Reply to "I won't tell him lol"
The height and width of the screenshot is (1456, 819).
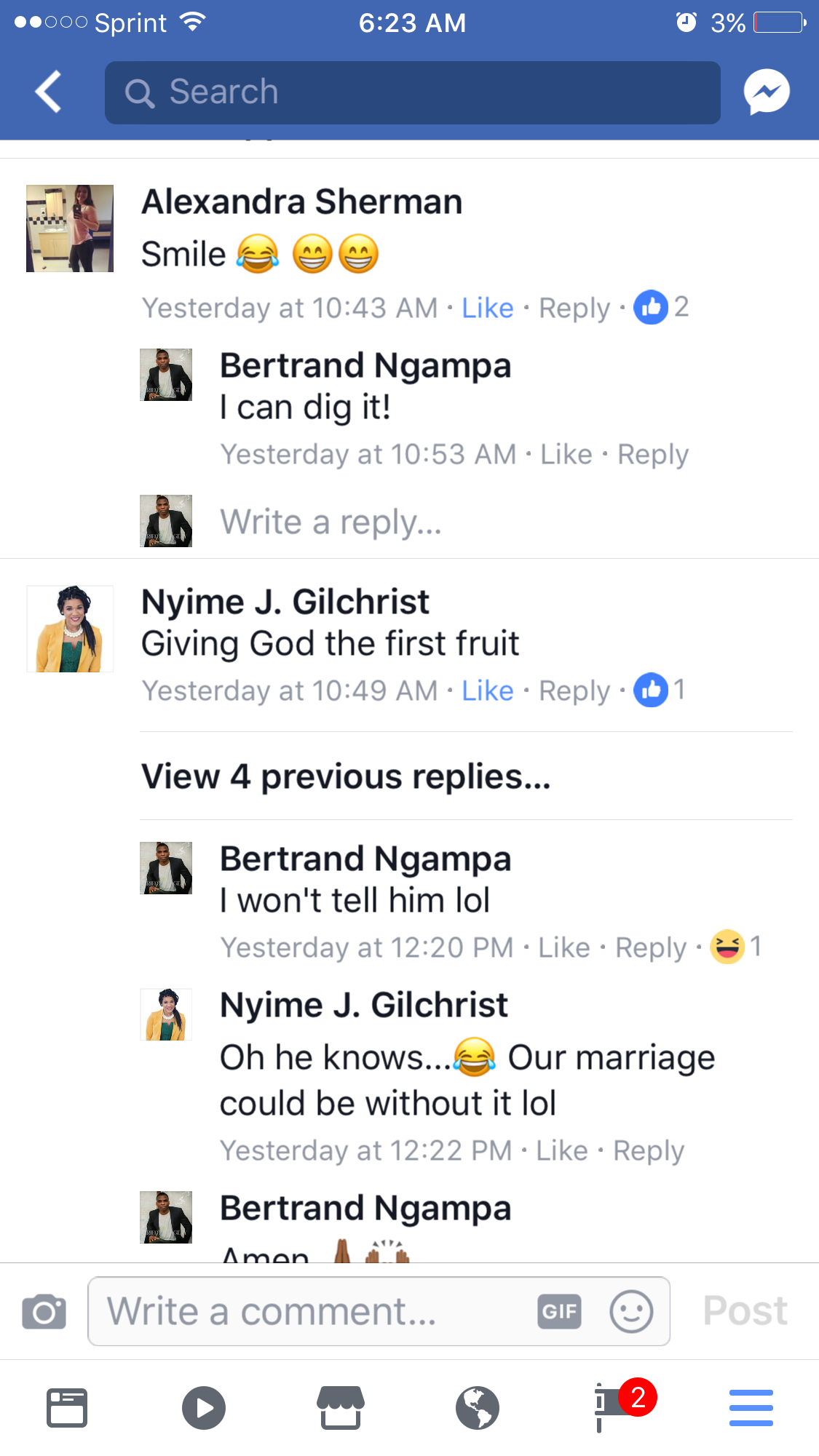(650, 947)
